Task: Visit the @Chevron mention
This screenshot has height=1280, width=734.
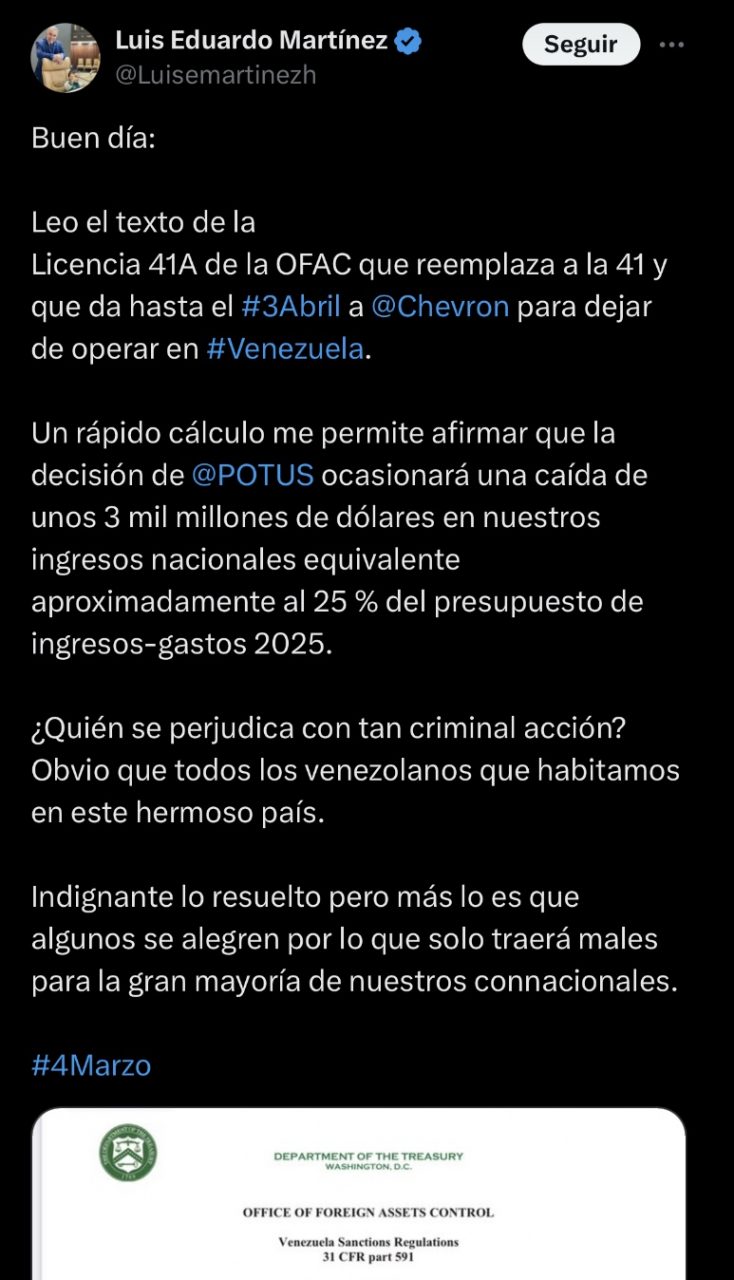Action: coord(440,306)
